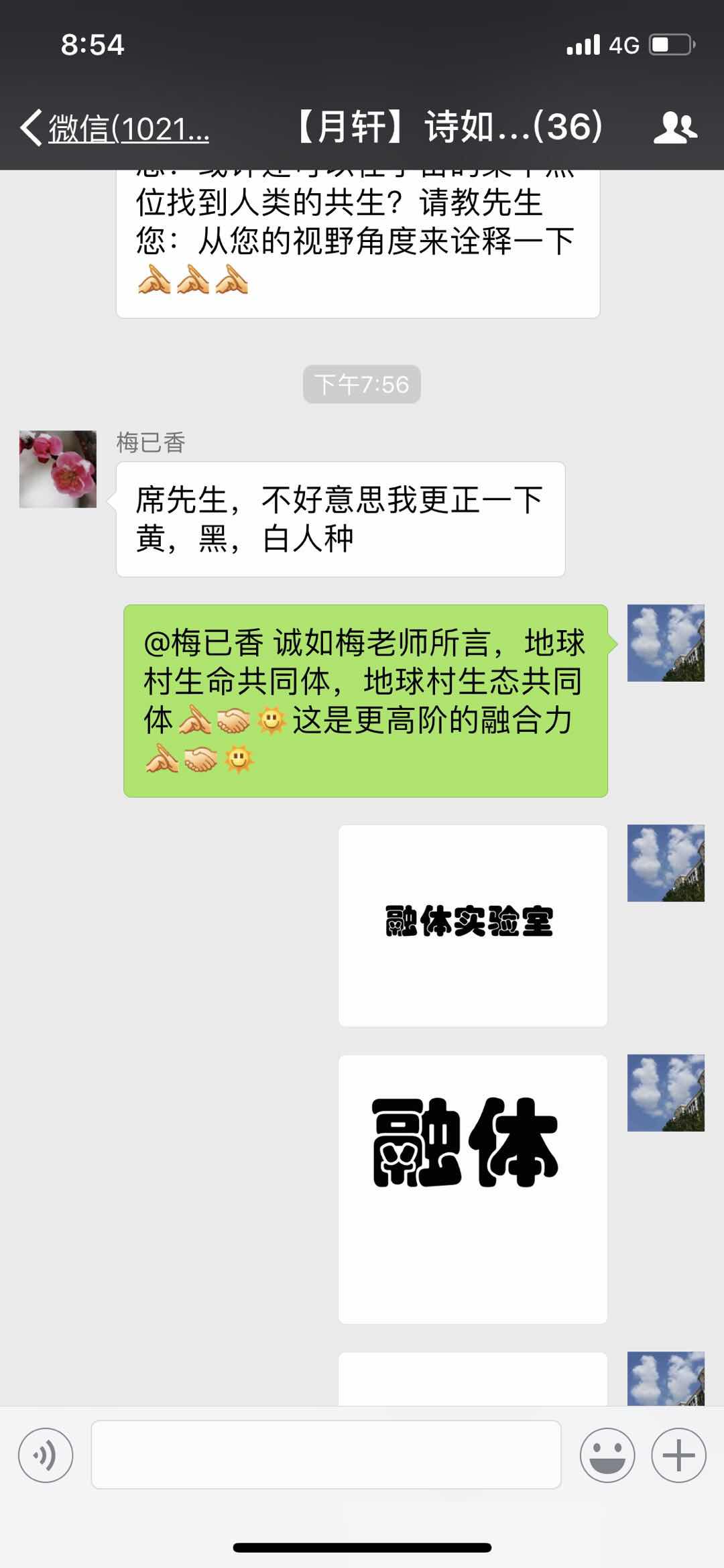Open the emoji sticker panel

click(x=607, y=1455)
